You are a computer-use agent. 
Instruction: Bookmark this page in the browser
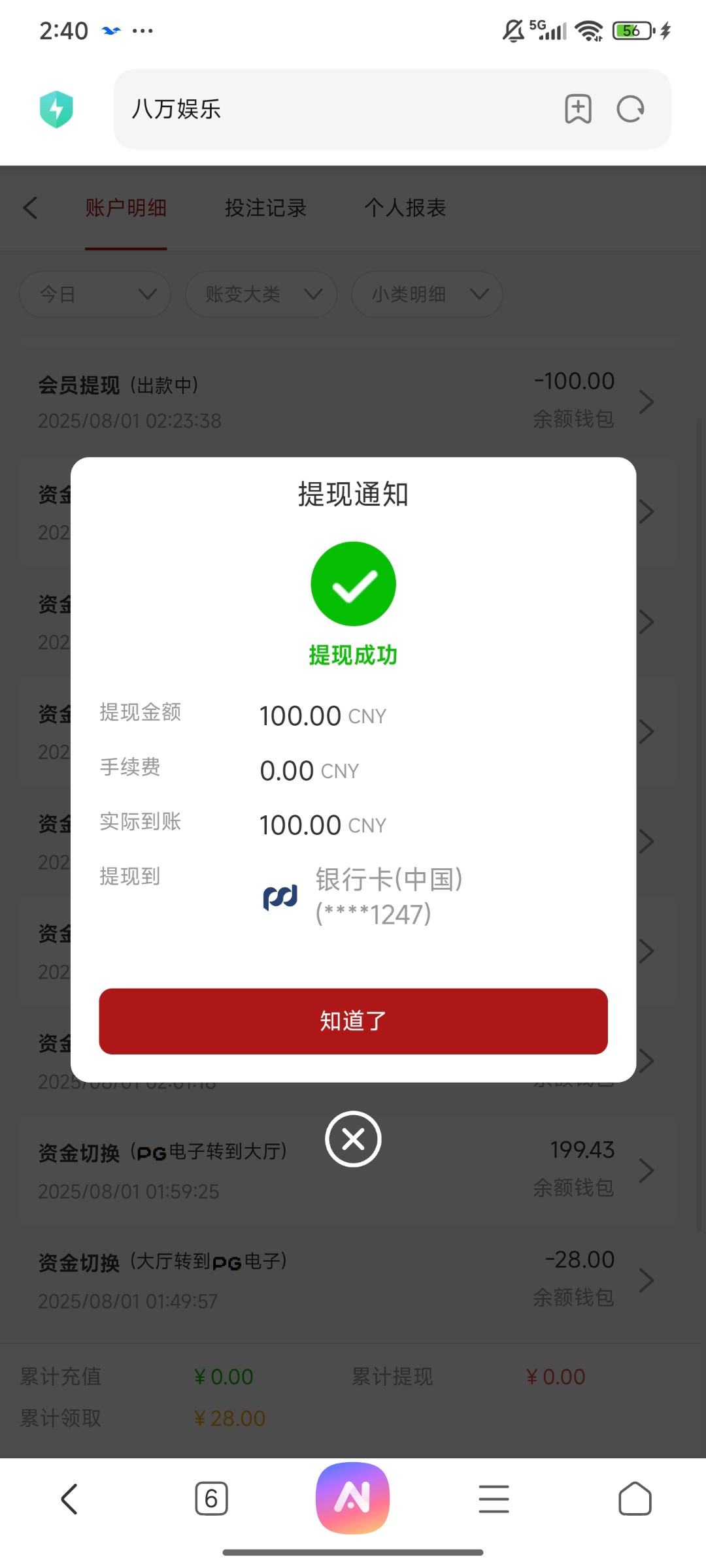coord(578,109)
